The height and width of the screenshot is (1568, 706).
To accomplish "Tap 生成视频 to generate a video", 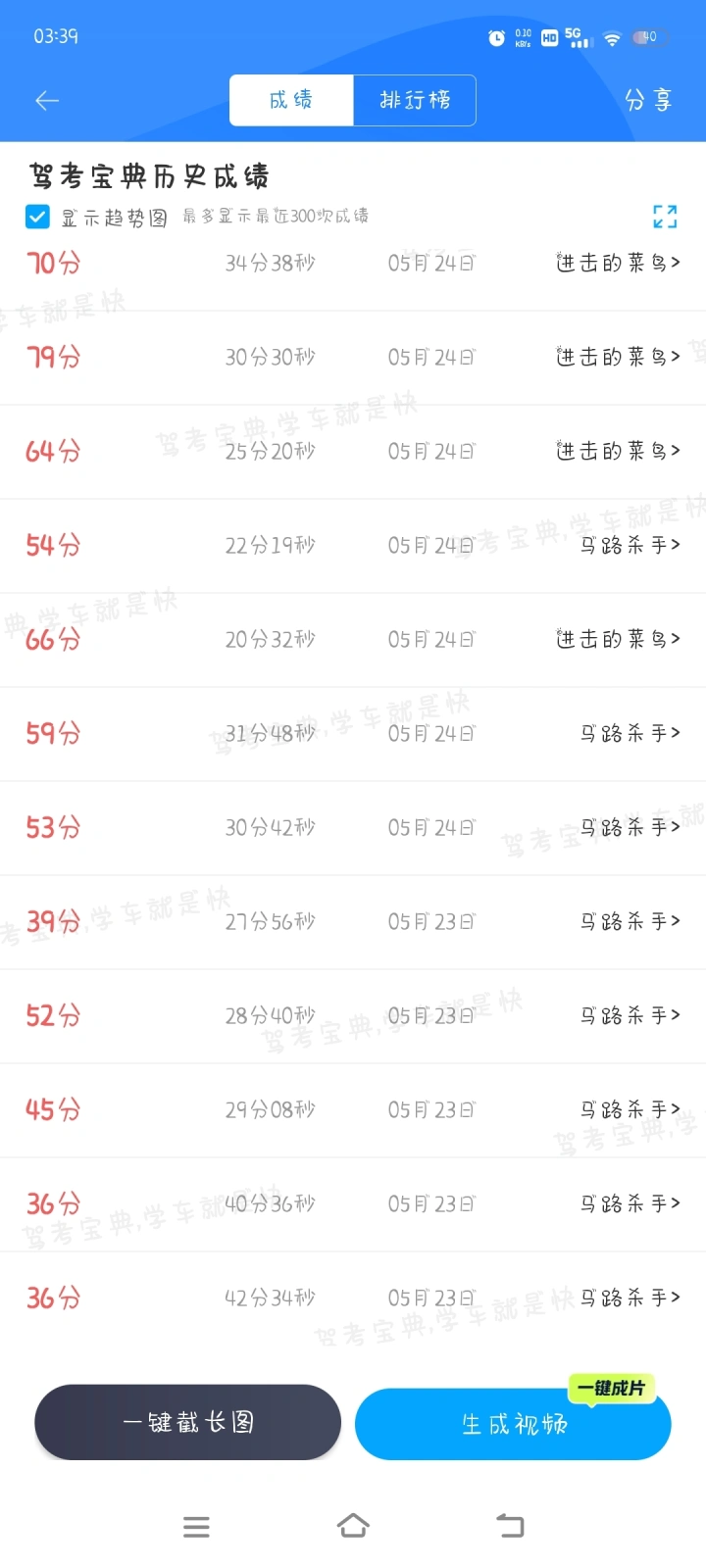I will coord(513,1424).
